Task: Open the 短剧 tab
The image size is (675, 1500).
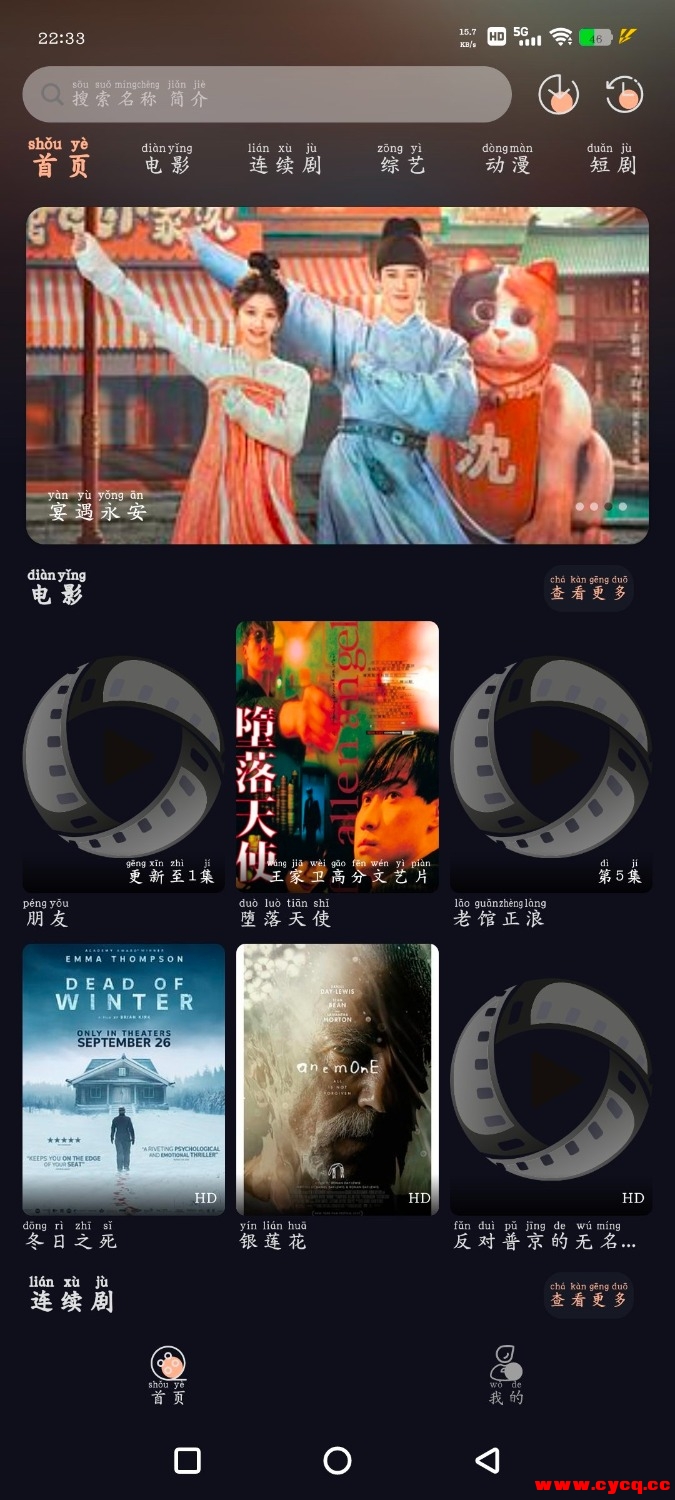Action: [612, 158]
